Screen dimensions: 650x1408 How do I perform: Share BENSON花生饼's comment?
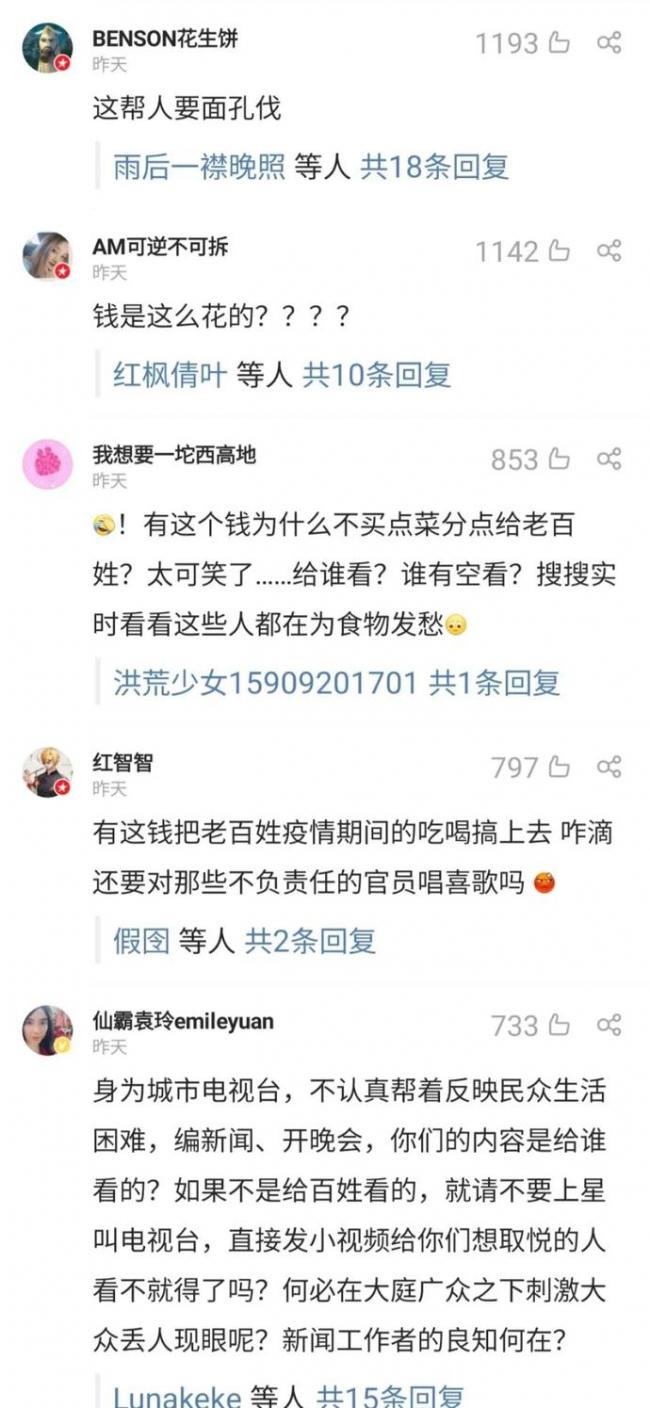[609, 43]
